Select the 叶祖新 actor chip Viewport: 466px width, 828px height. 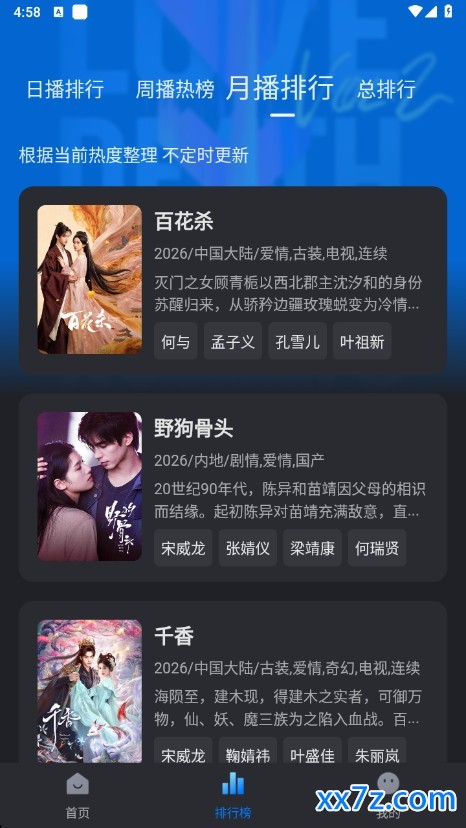(362, 341)
